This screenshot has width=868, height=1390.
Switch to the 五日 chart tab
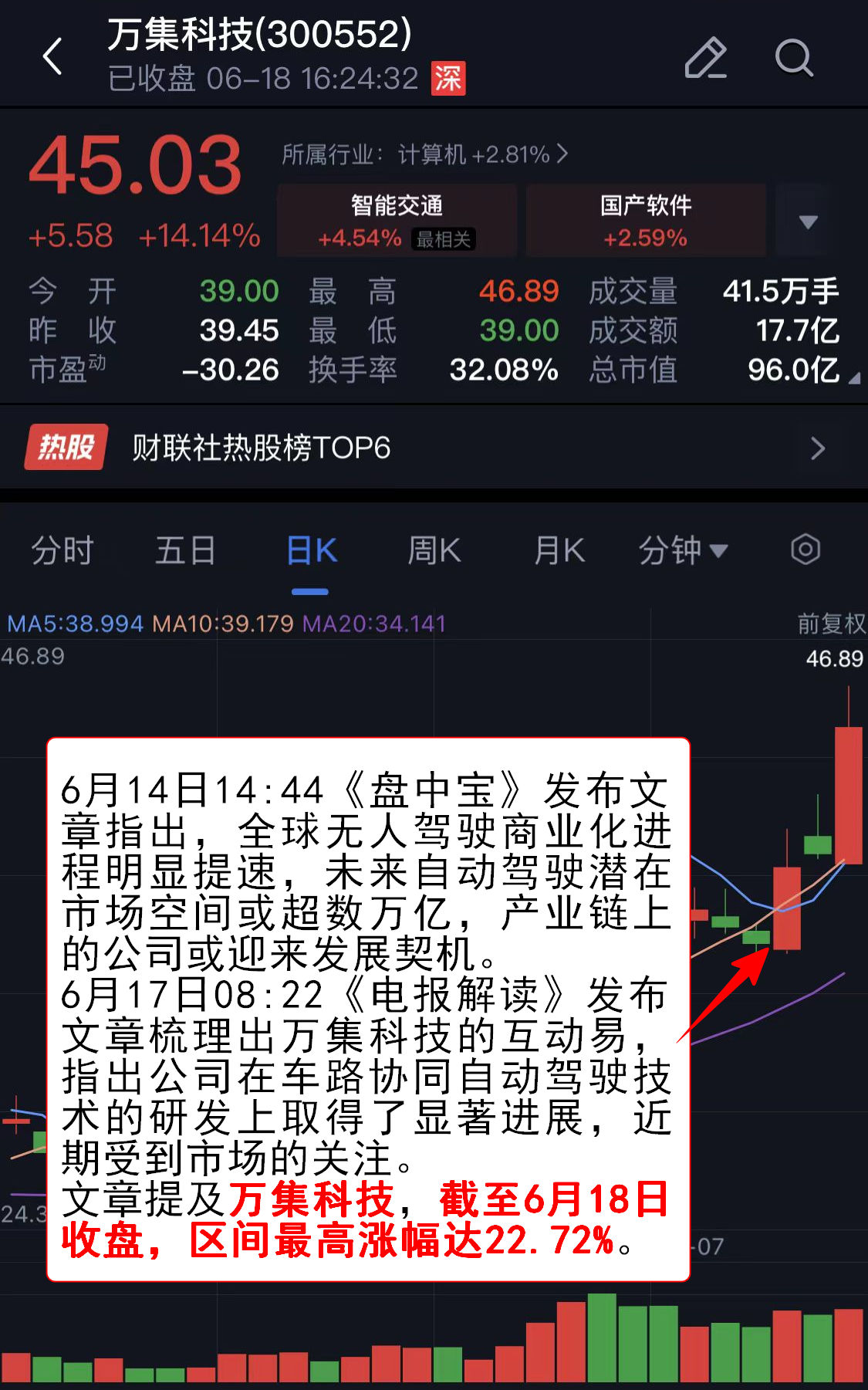pos(185,551)
